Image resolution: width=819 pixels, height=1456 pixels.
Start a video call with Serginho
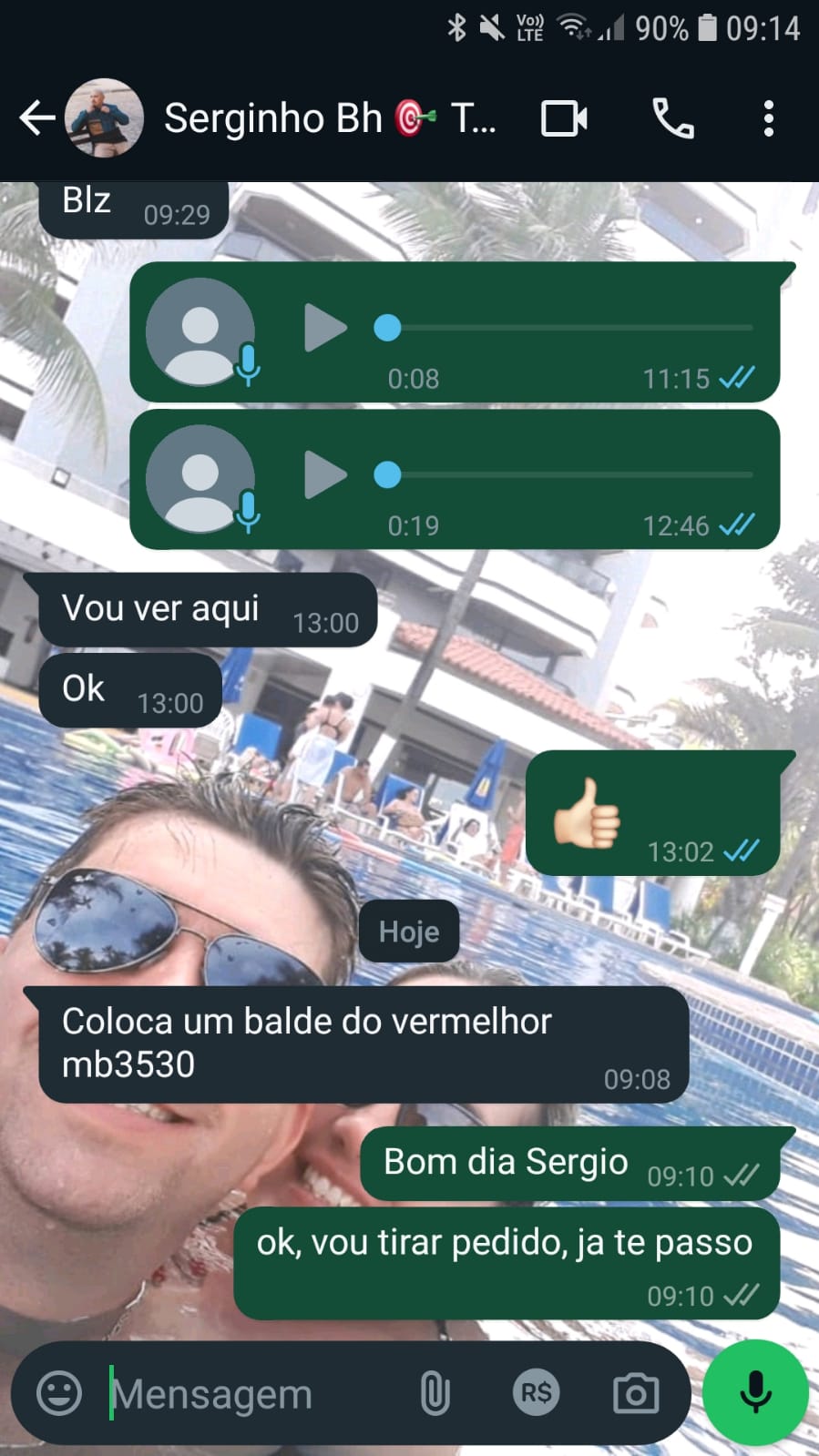tap(564, 118)
